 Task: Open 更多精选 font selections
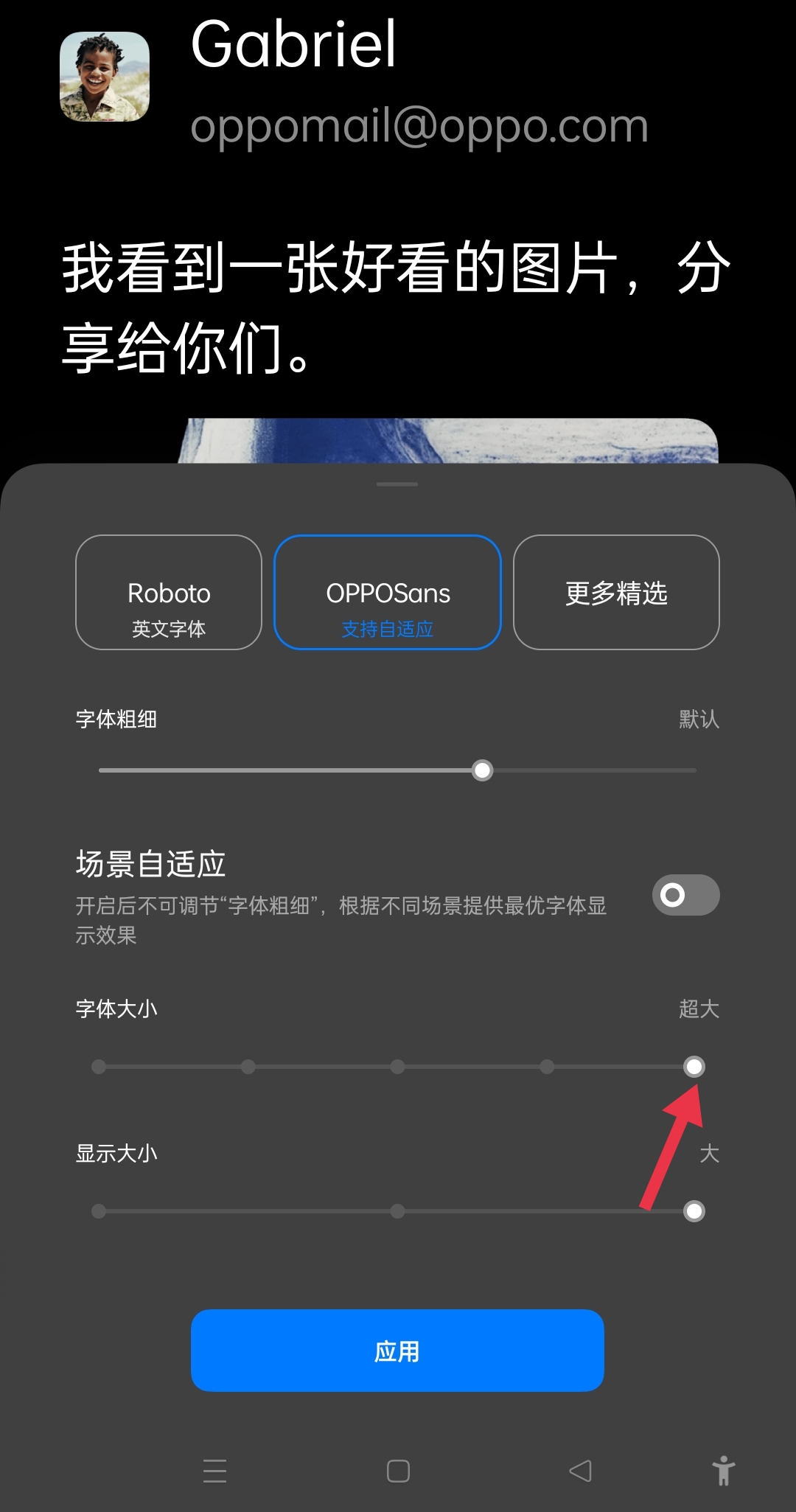click(x=616, y=592)
